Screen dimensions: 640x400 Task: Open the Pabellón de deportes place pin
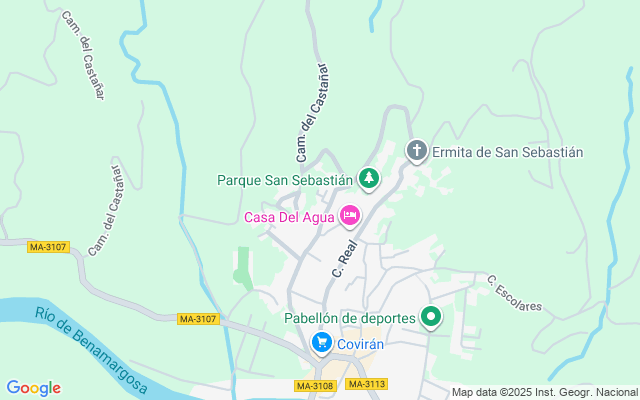(x=431, y=317)
